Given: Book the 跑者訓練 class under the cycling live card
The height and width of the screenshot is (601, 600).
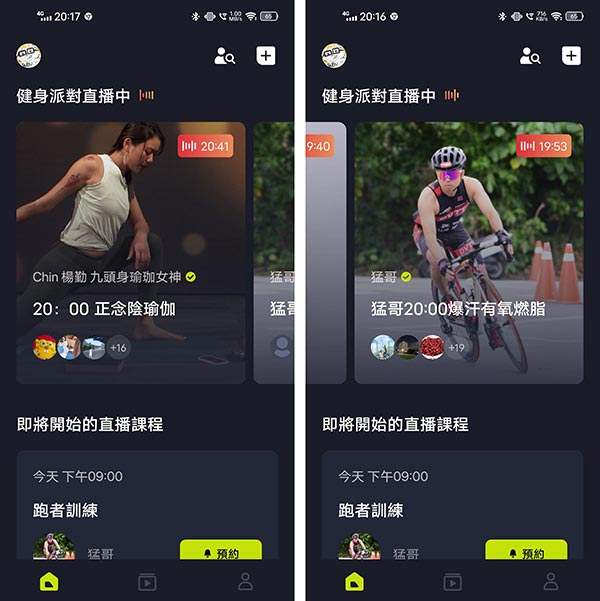Looking at the screenshot, I should click(x=526, y=552).
